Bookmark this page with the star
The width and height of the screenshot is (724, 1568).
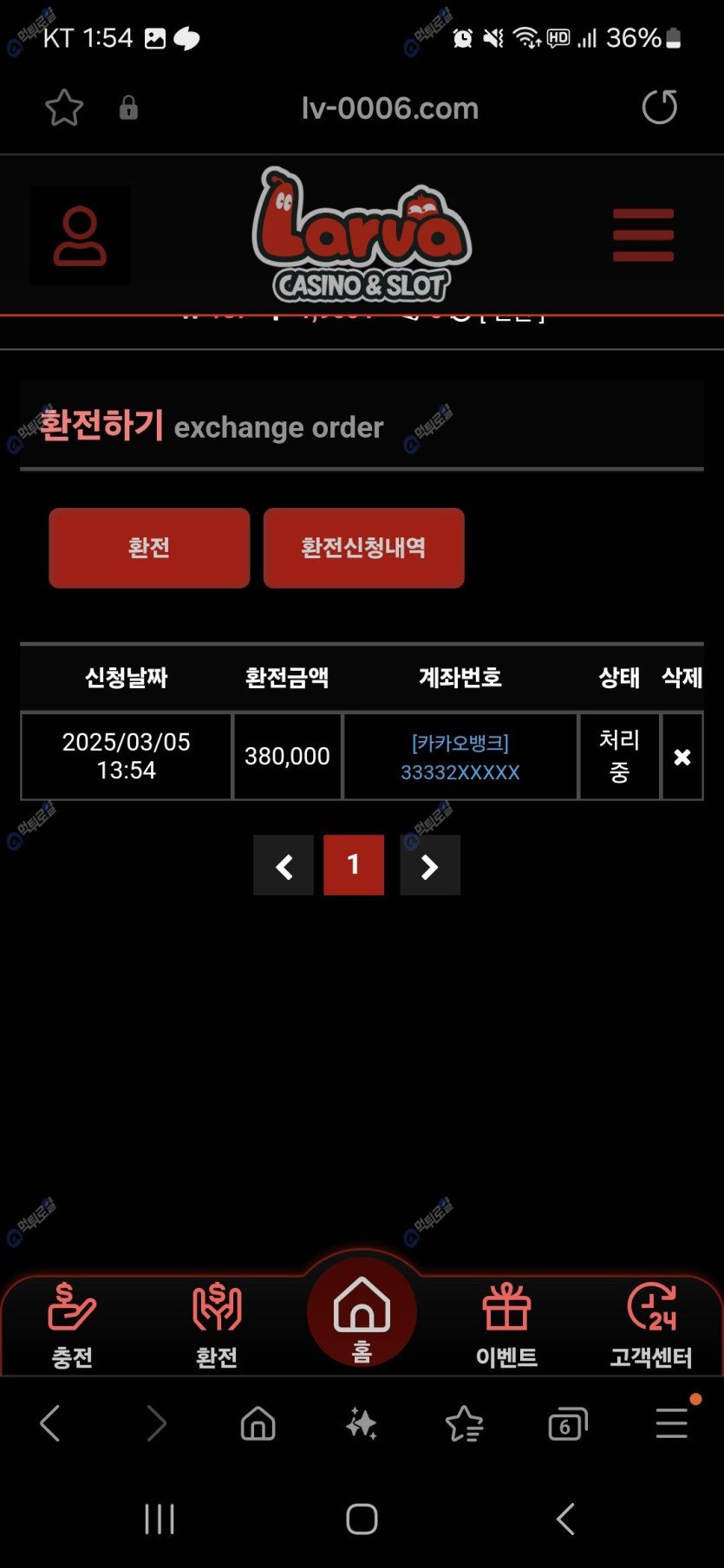tap(64, 108)
